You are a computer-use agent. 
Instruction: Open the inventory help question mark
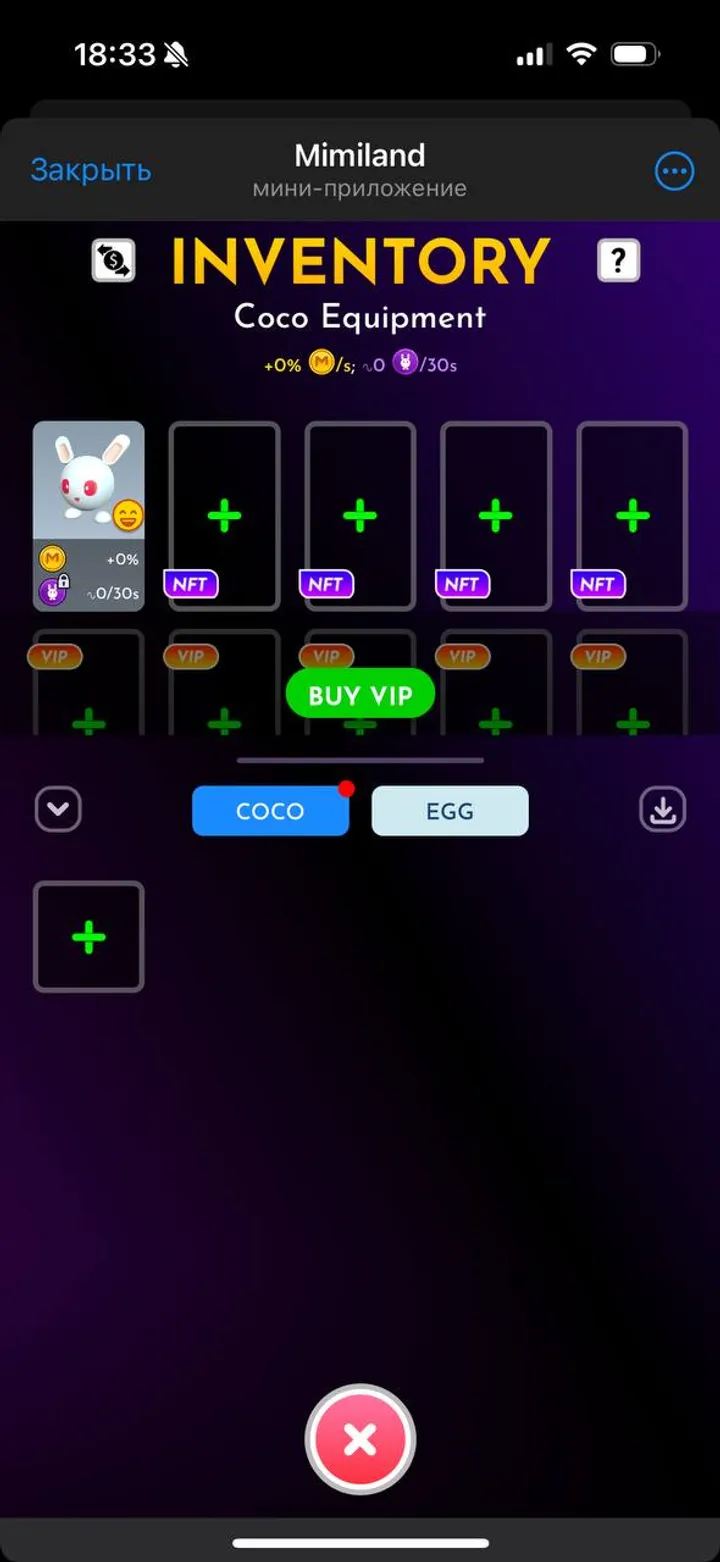[x=618, y=261]
